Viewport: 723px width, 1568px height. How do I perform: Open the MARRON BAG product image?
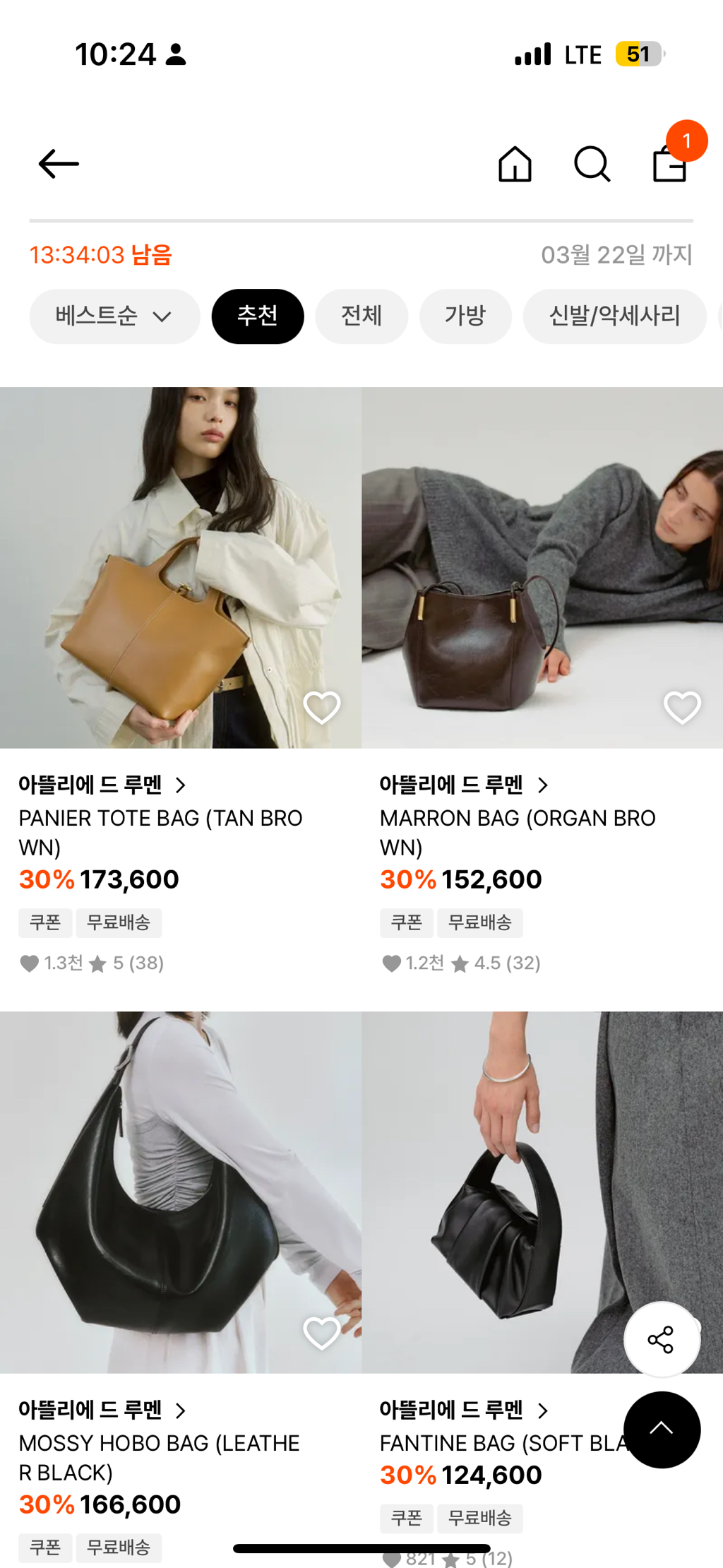(x=542, y=567)
